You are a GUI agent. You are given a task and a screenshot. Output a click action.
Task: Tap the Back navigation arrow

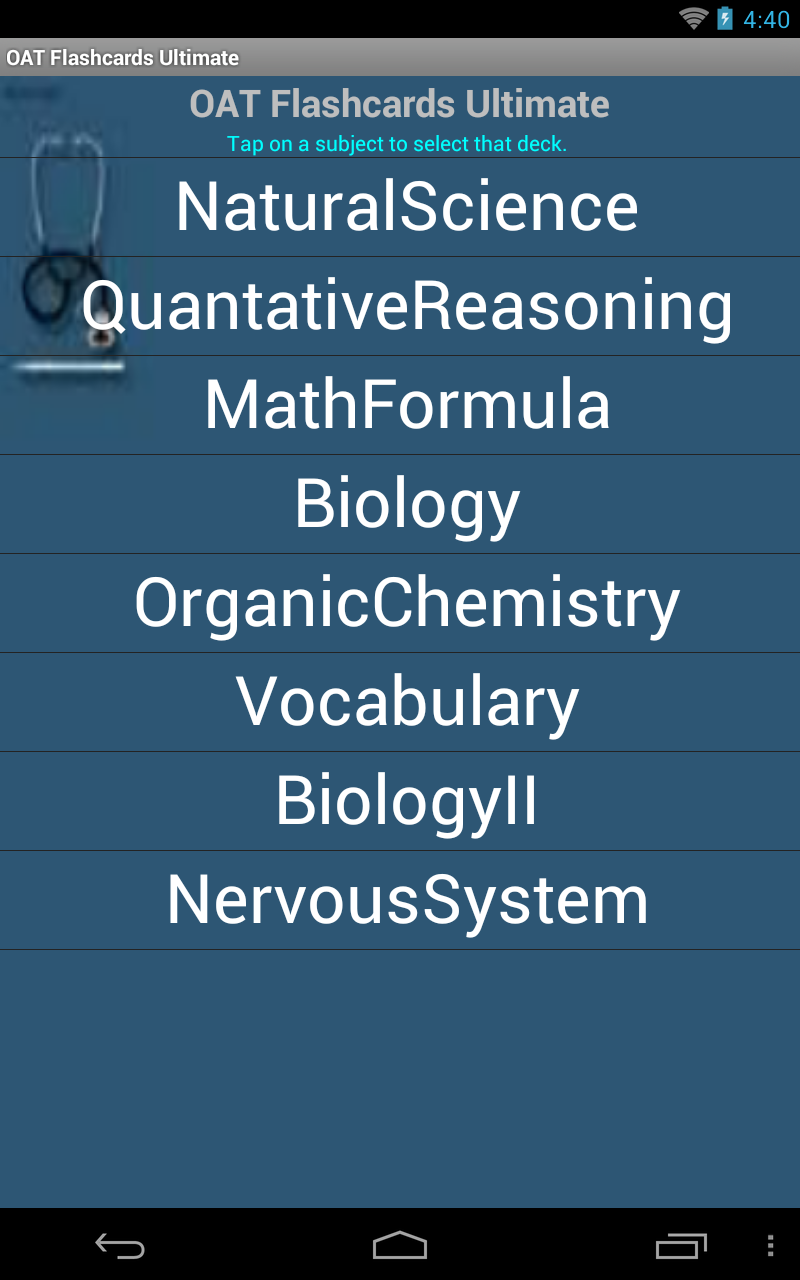[120, 1247]
